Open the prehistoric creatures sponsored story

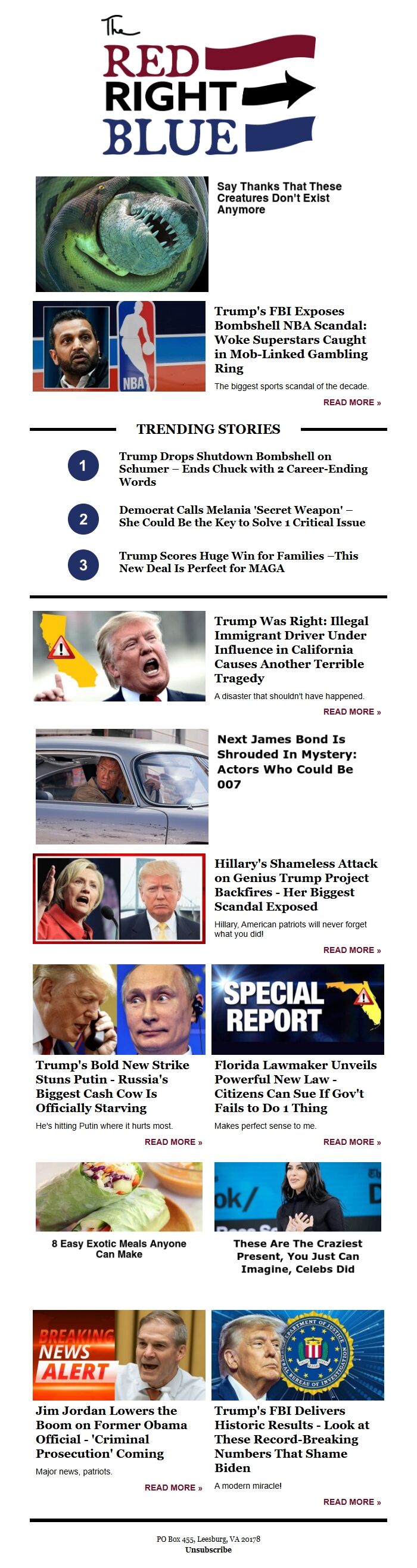(279, 198)
